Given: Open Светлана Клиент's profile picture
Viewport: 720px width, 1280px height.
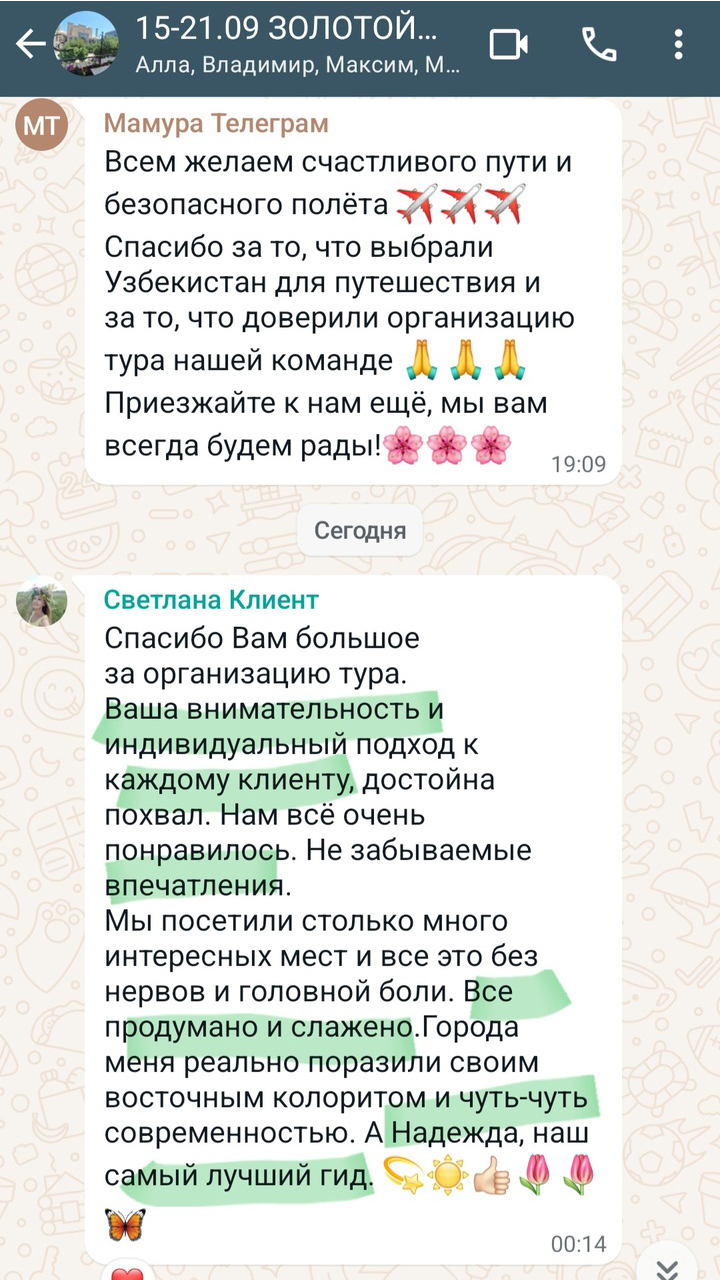Looking at the screenshot, I should pyautogui.click(x=43, y=602).
